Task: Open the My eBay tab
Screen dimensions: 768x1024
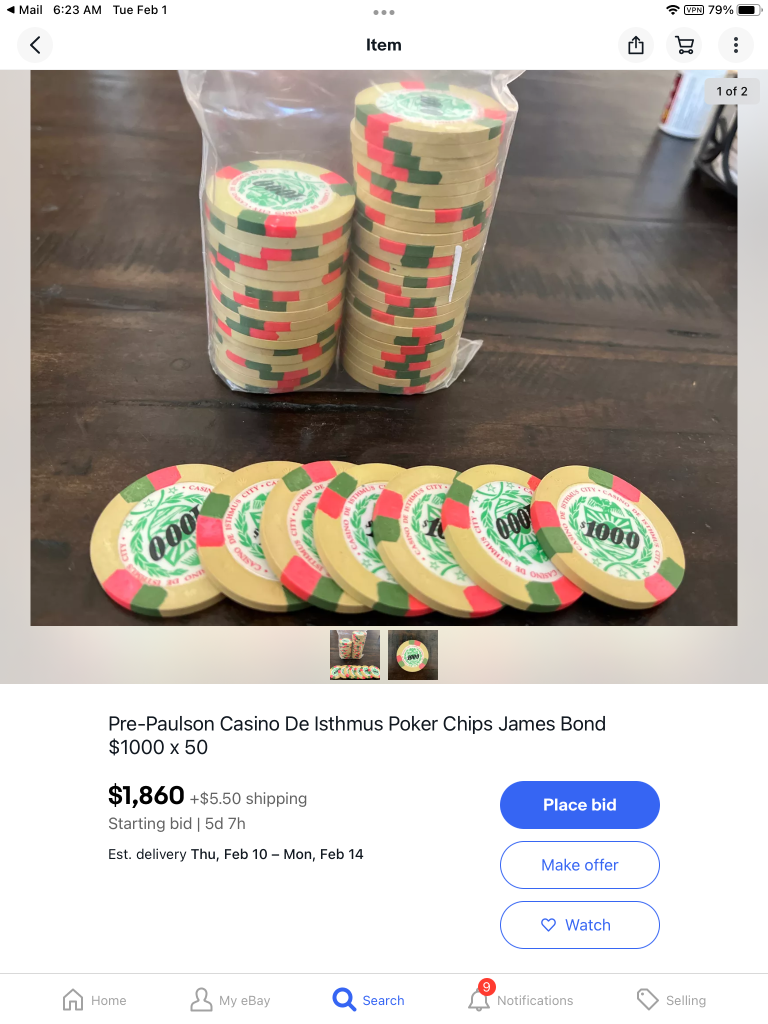Action: 230,1000
